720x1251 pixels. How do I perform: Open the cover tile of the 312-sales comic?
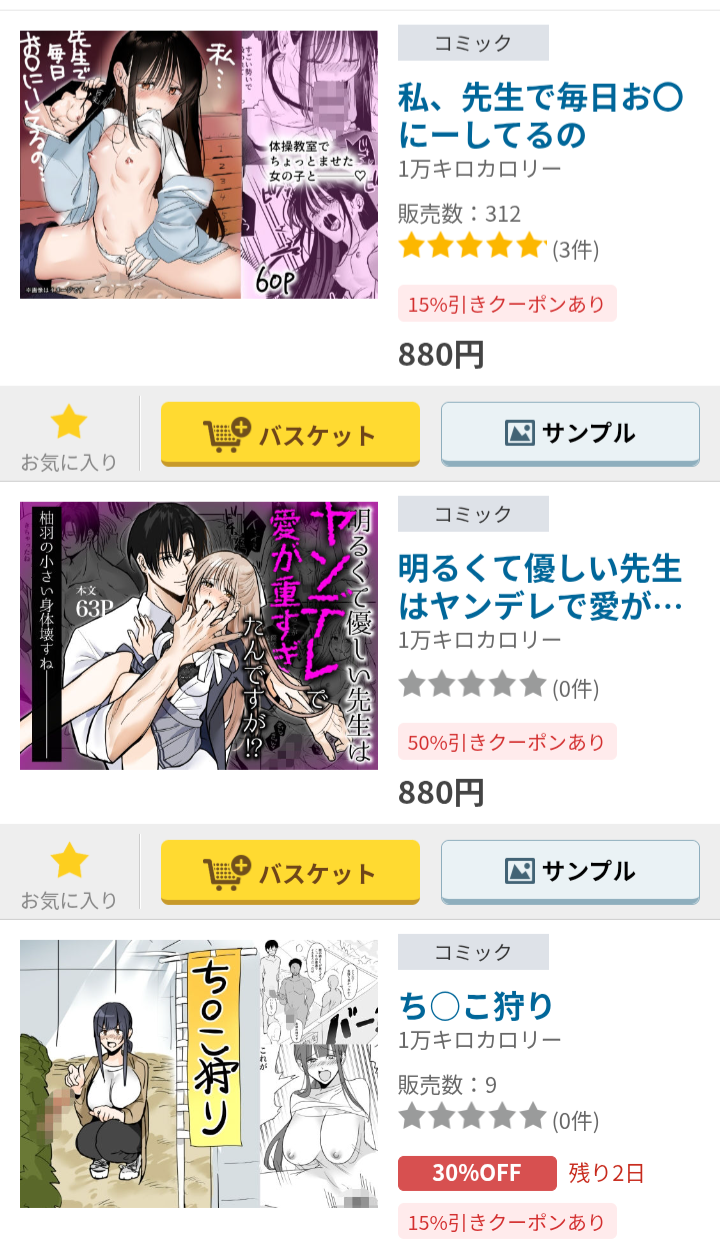(199, 165)
